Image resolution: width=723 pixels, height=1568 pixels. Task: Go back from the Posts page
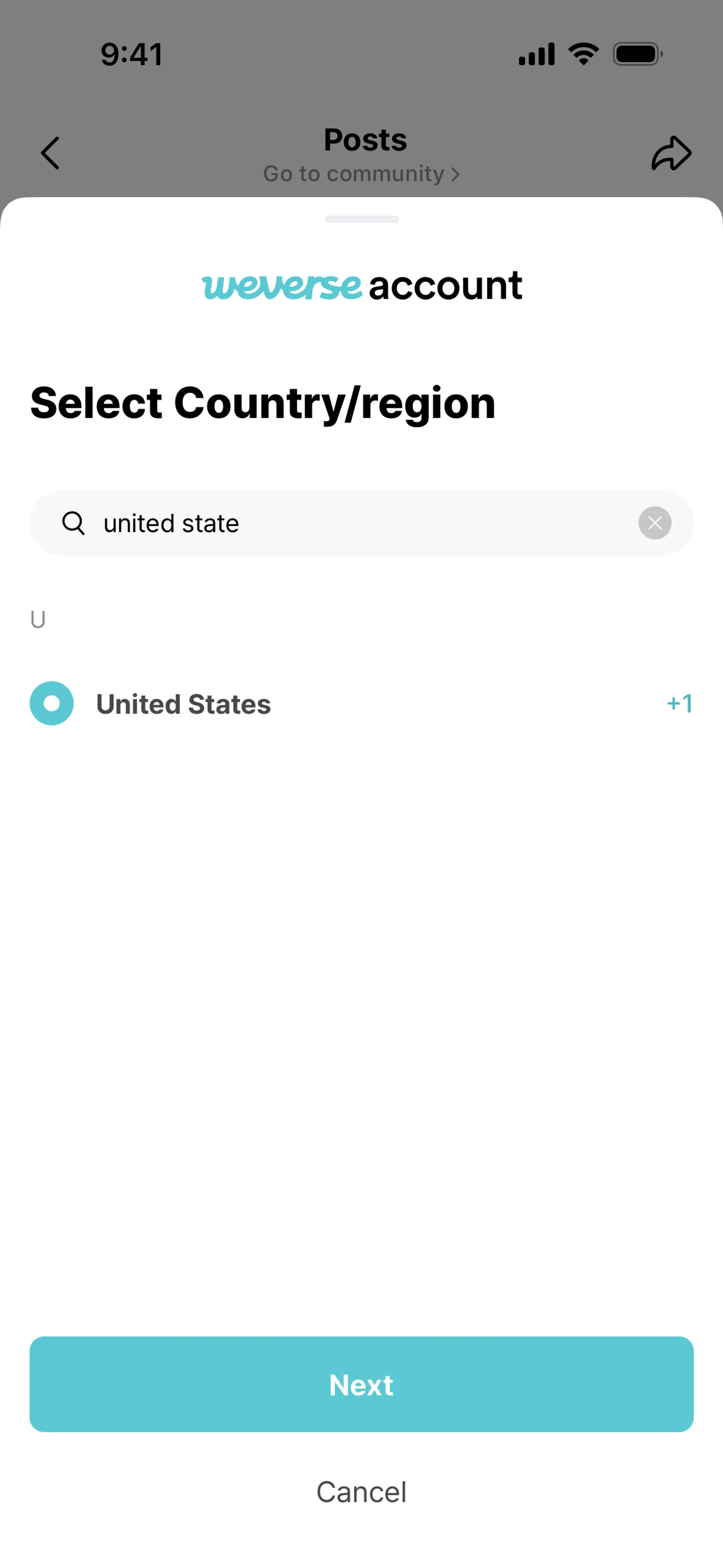[50, 153]
